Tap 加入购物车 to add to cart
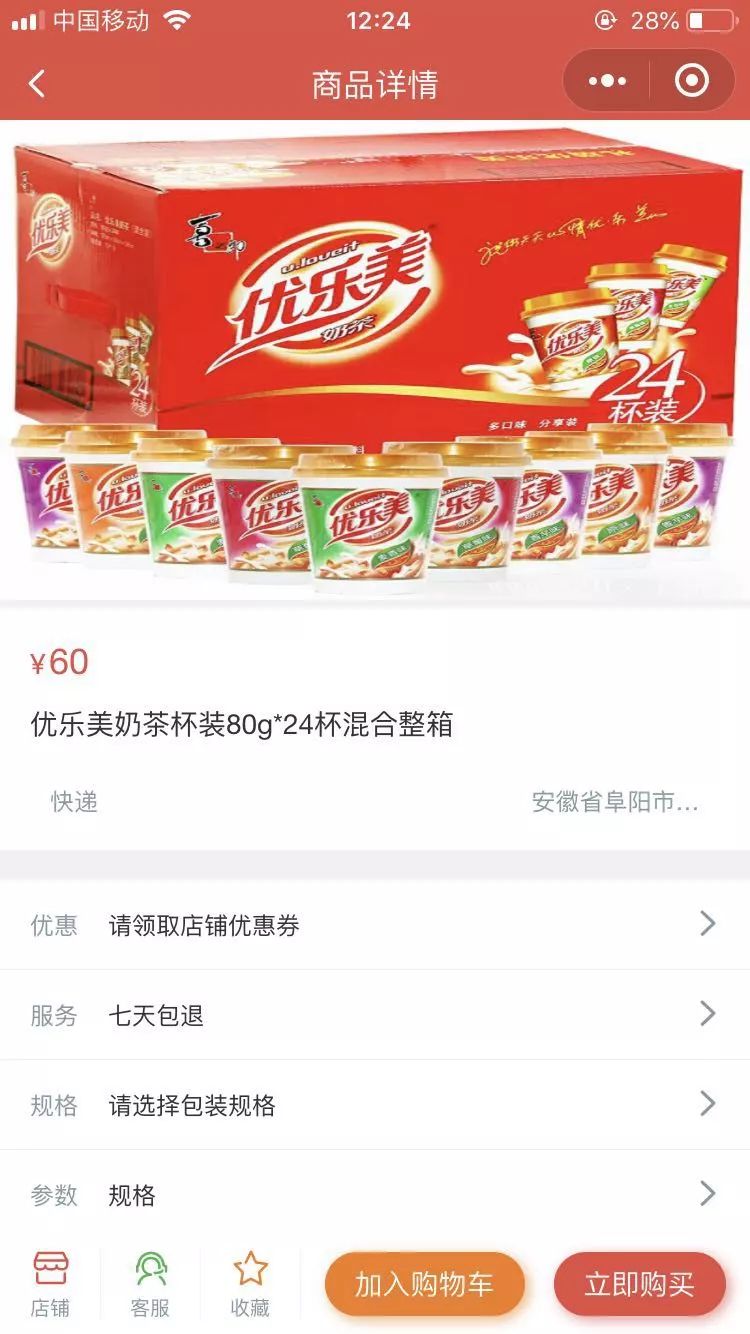This screenshot has width=750, height=1334. pos(425,1285)
